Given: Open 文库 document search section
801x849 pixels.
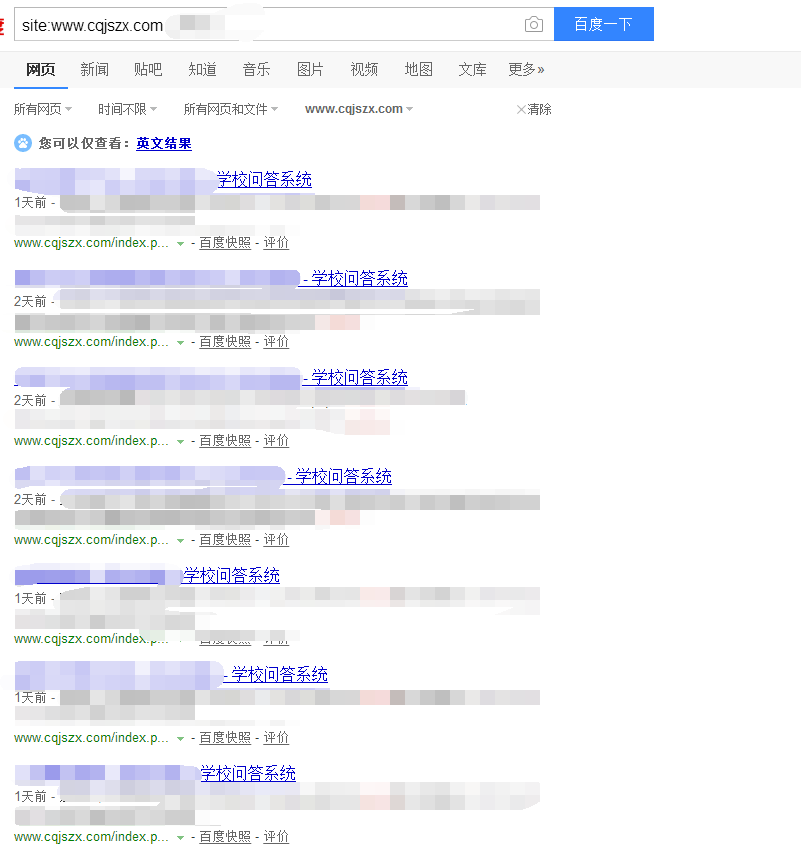Looking at the screenshot, I should point(472,69).
